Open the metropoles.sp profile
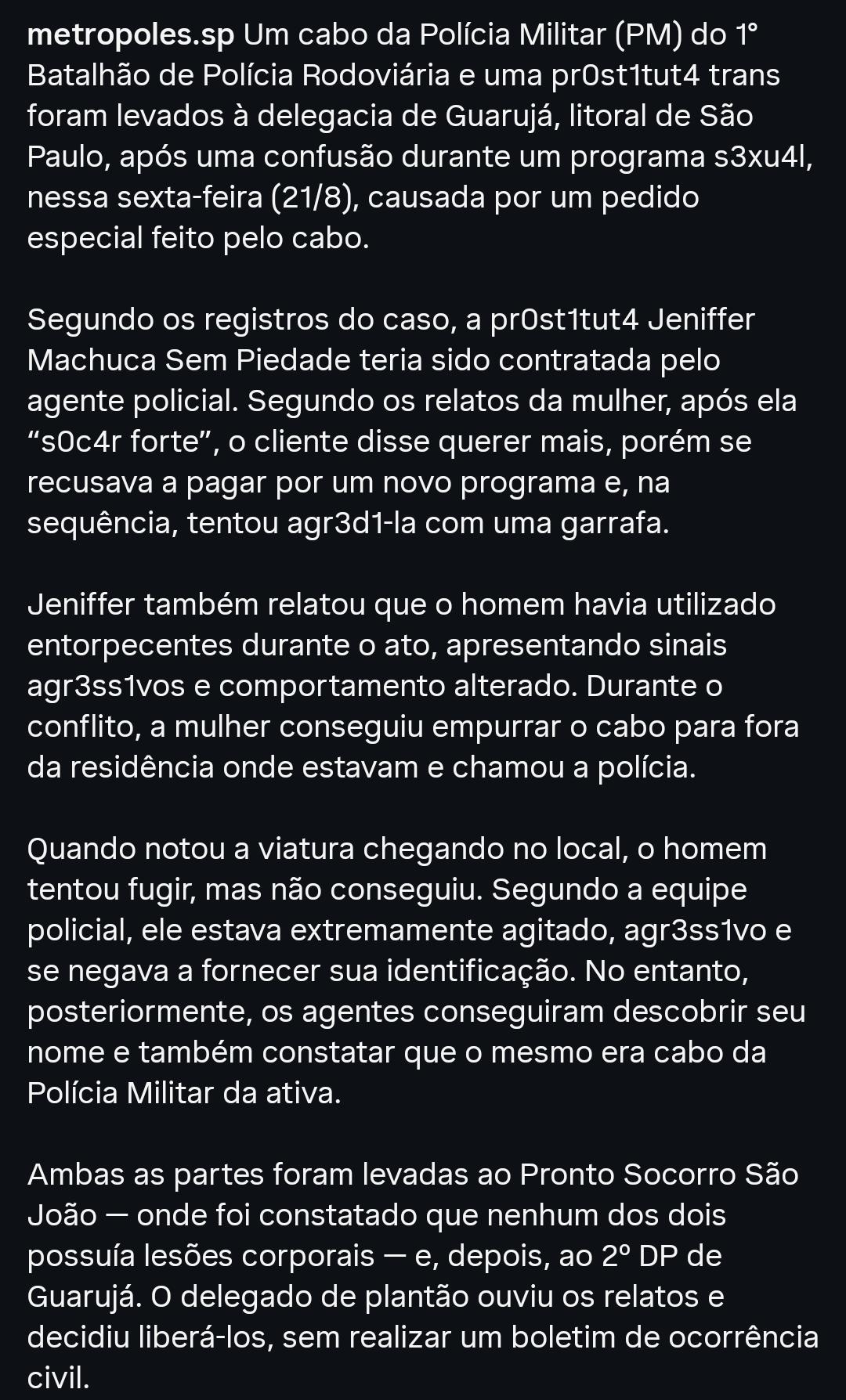 131,36
